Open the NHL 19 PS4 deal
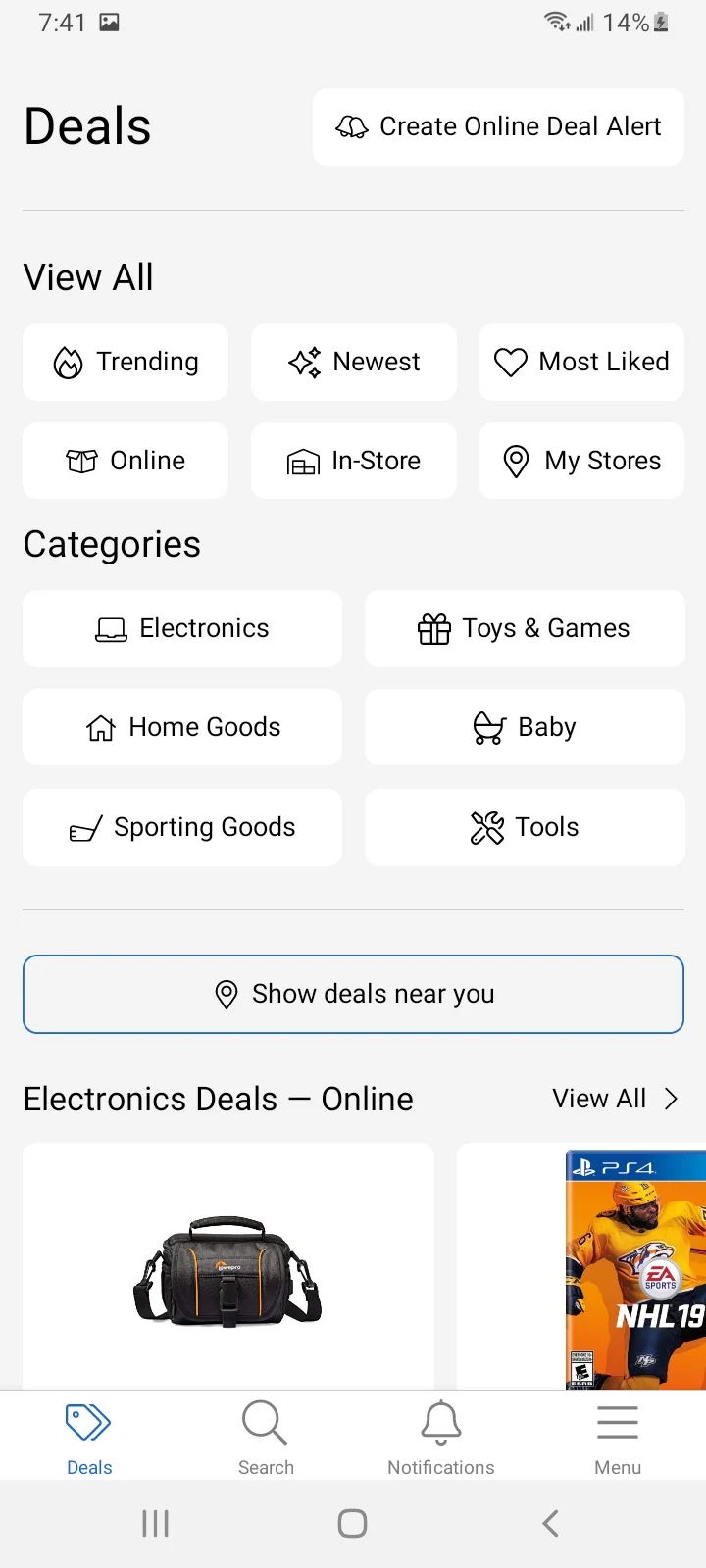706x1568 pixels. tap(581, 1266)
